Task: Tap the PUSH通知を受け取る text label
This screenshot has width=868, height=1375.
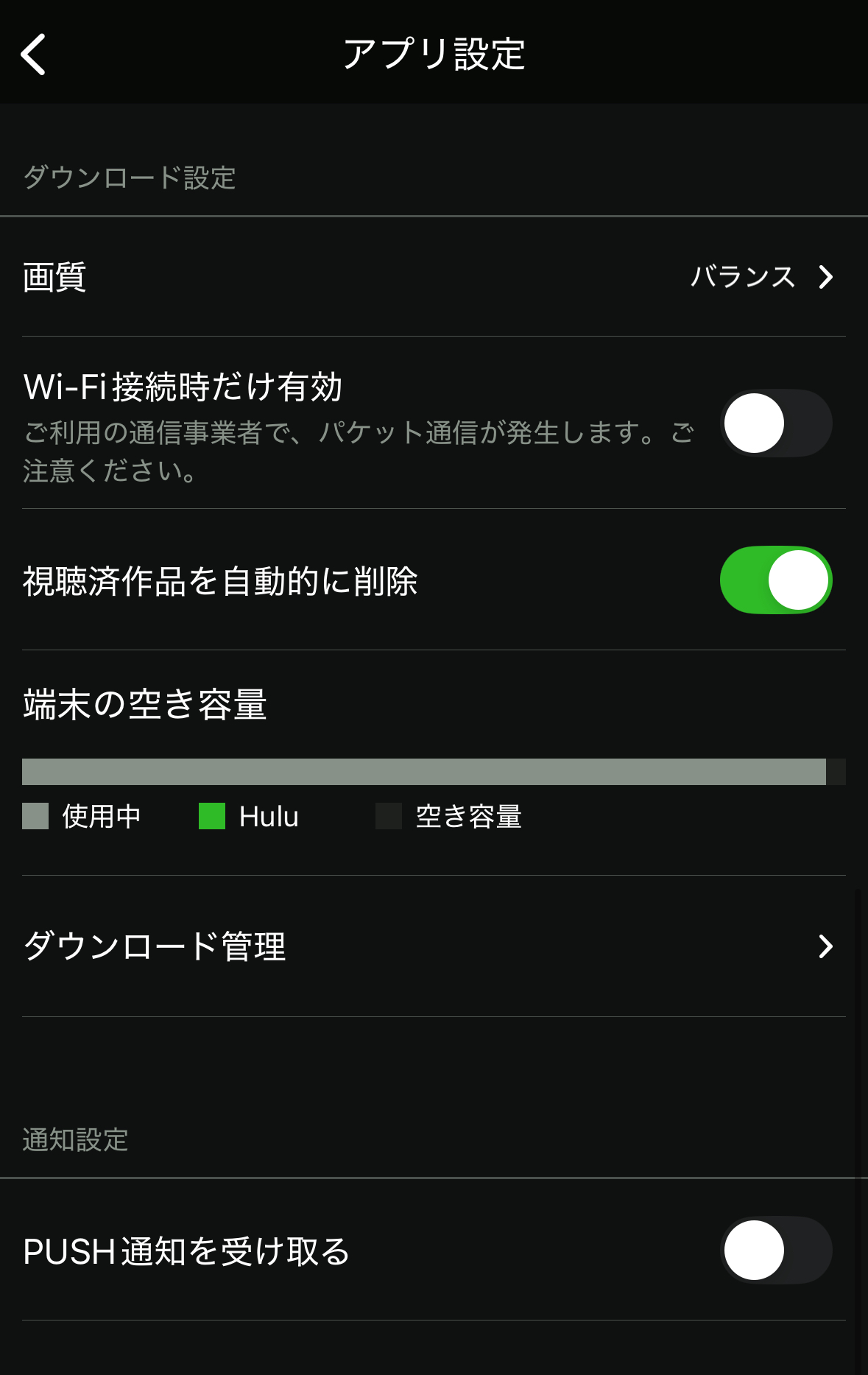Action: click(x=186, y=1250)
